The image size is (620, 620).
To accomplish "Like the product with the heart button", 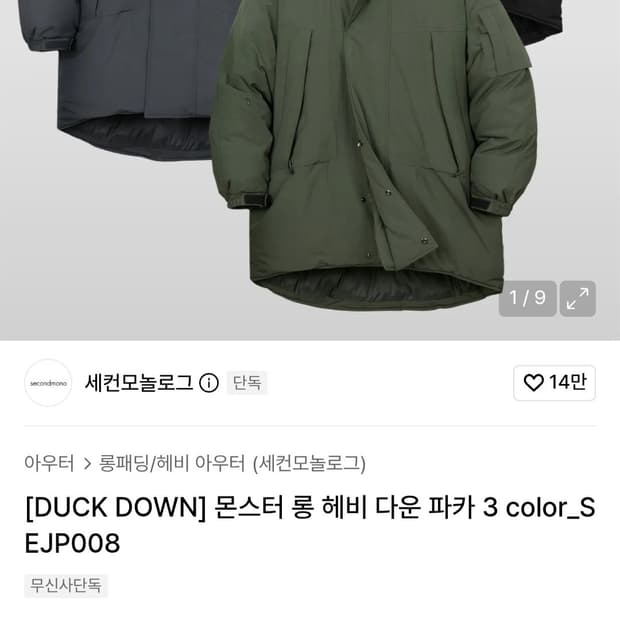I will coord(554,383).
